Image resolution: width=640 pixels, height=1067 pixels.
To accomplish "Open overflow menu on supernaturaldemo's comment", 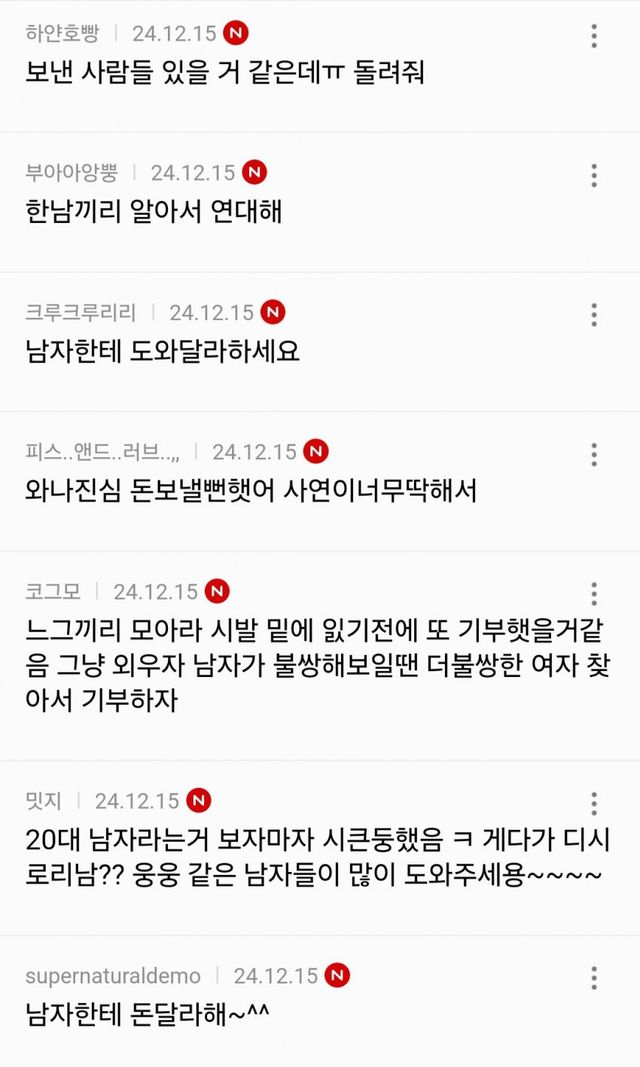I will point(594,978).
